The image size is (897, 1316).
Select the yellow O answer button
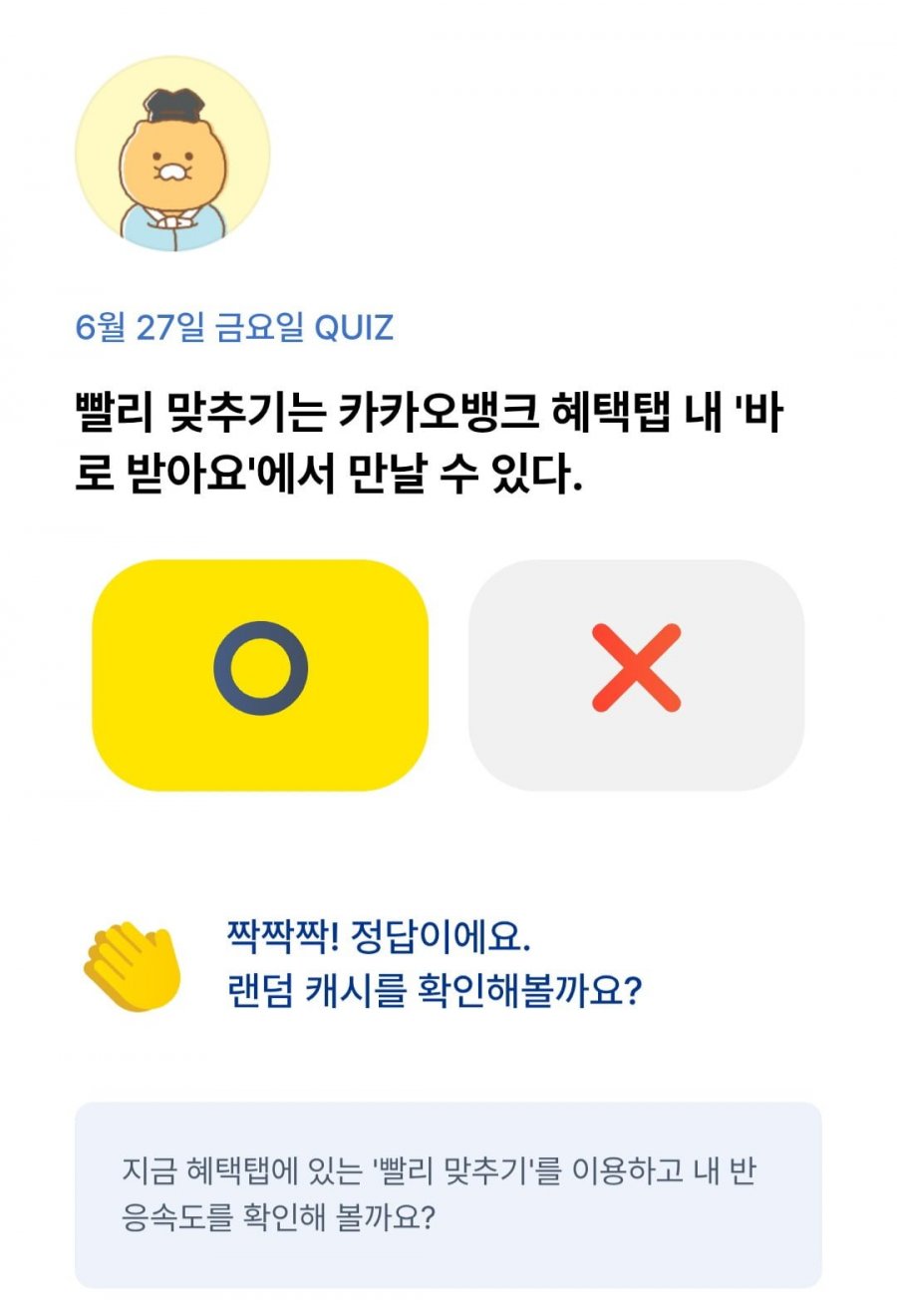[260, 675]
